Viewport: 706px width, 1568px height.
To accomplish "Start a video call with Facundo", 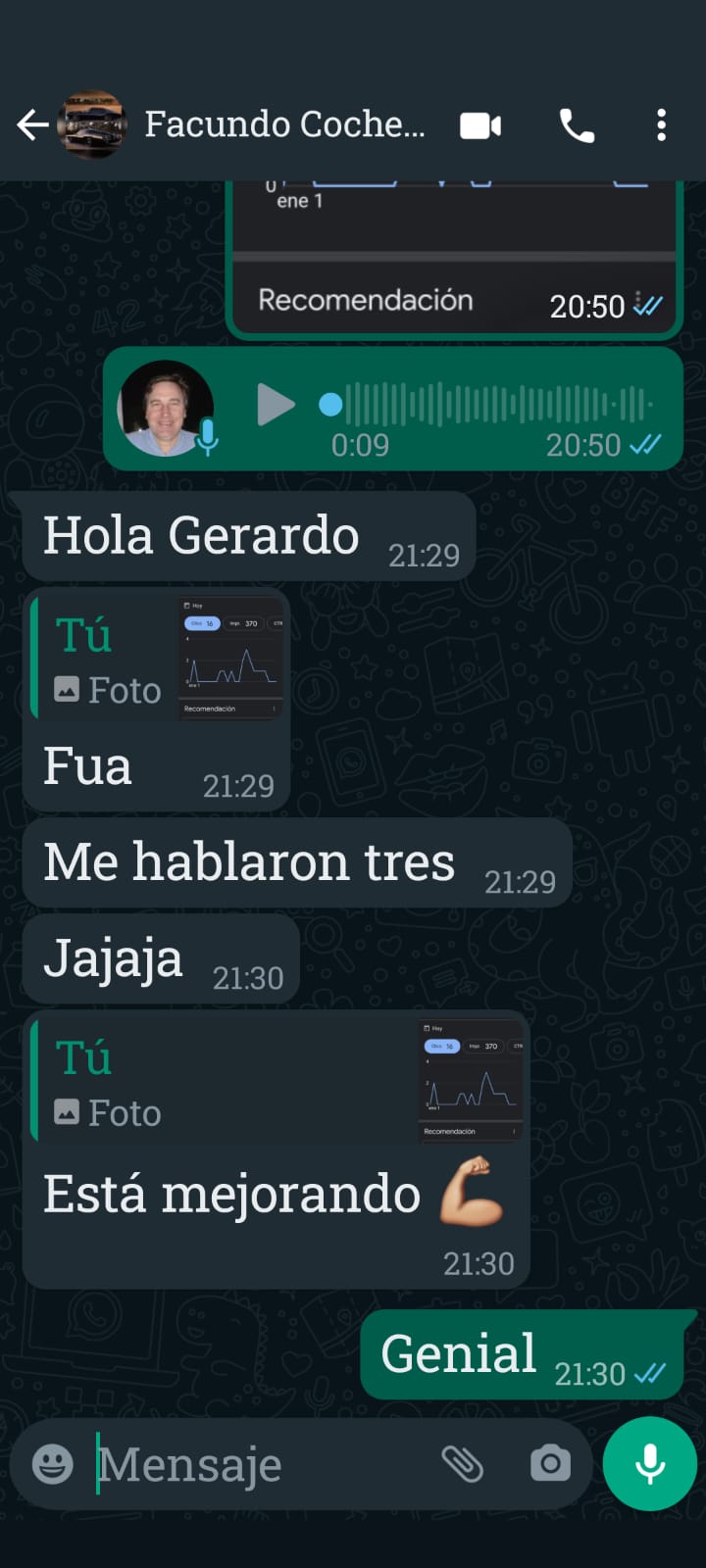I will [480, 125].
